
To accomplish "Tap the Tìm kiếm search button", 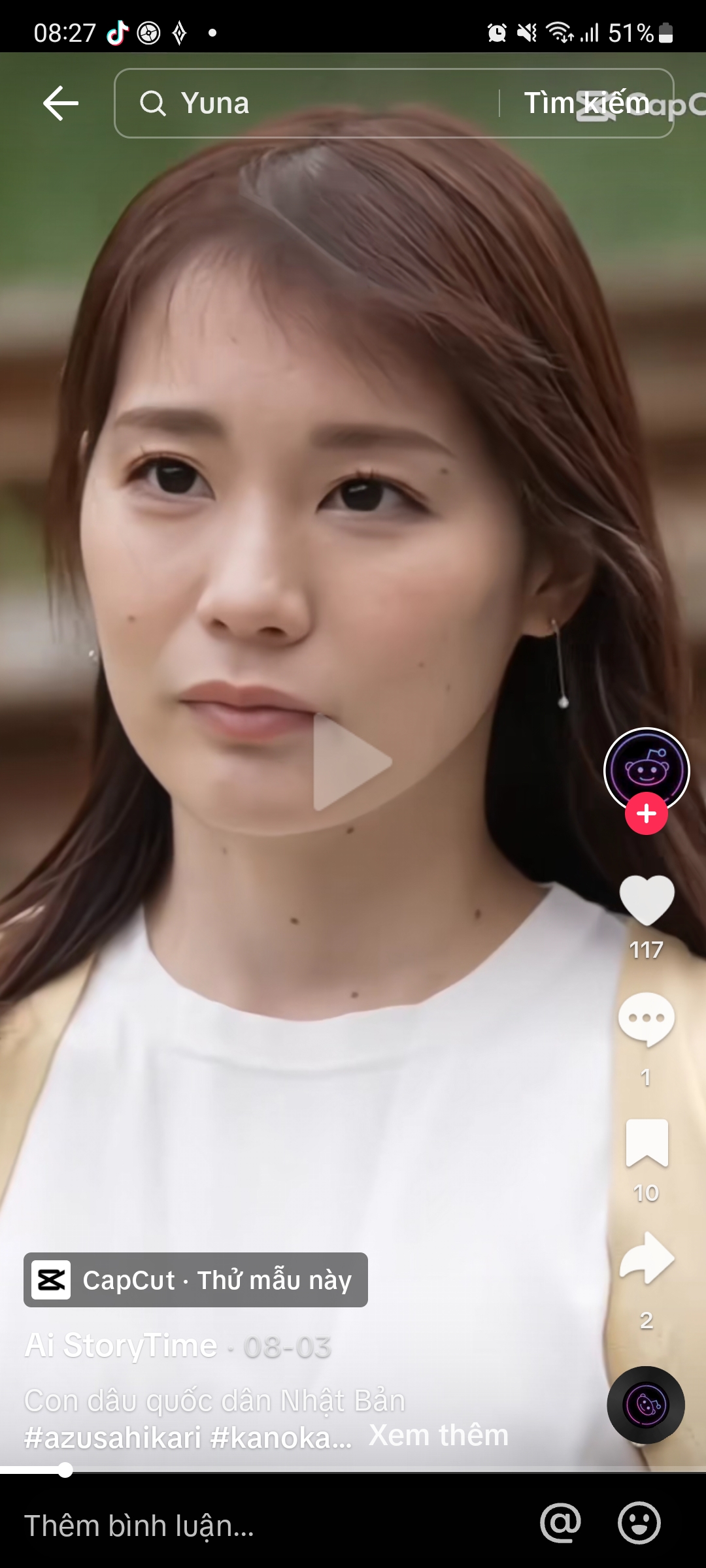I will [586, 103].
